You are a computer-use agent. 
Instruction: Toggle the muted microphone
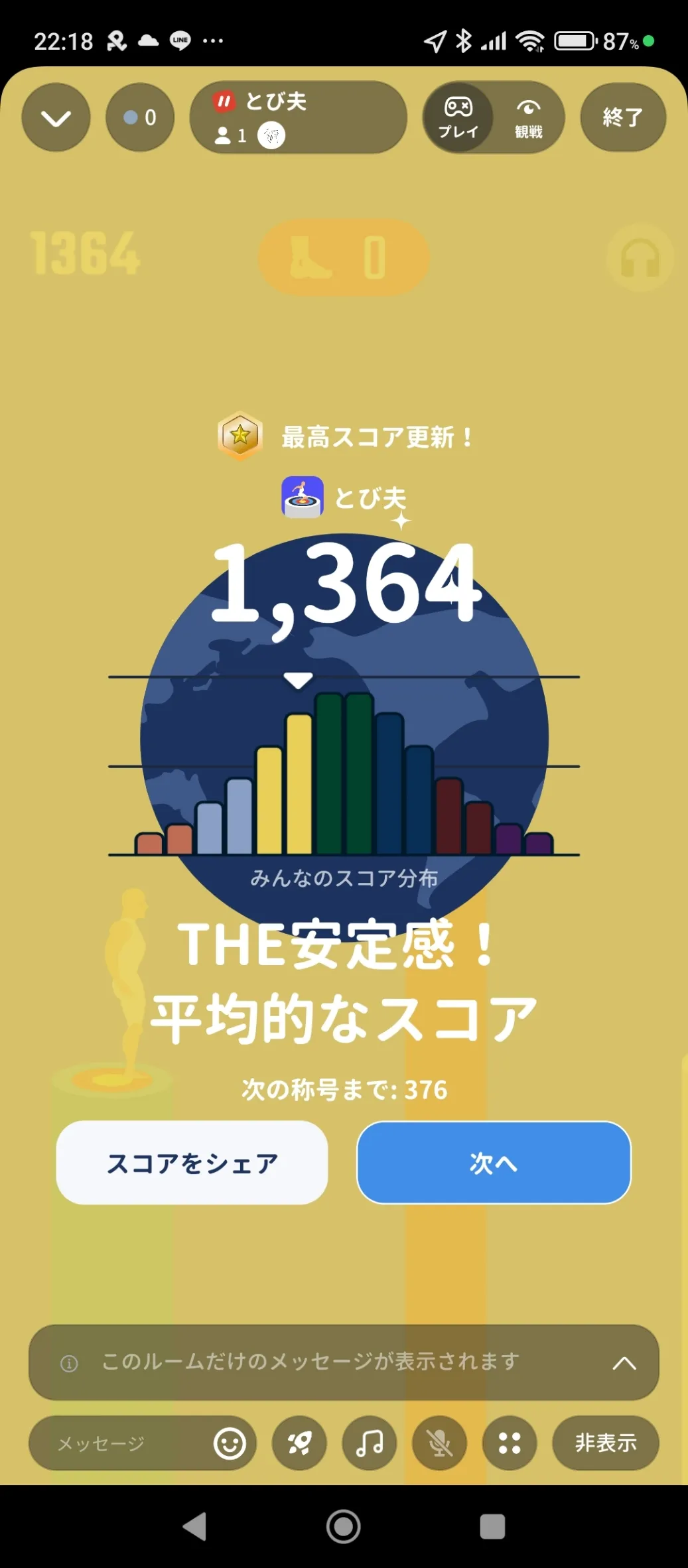pos(439,1443)
